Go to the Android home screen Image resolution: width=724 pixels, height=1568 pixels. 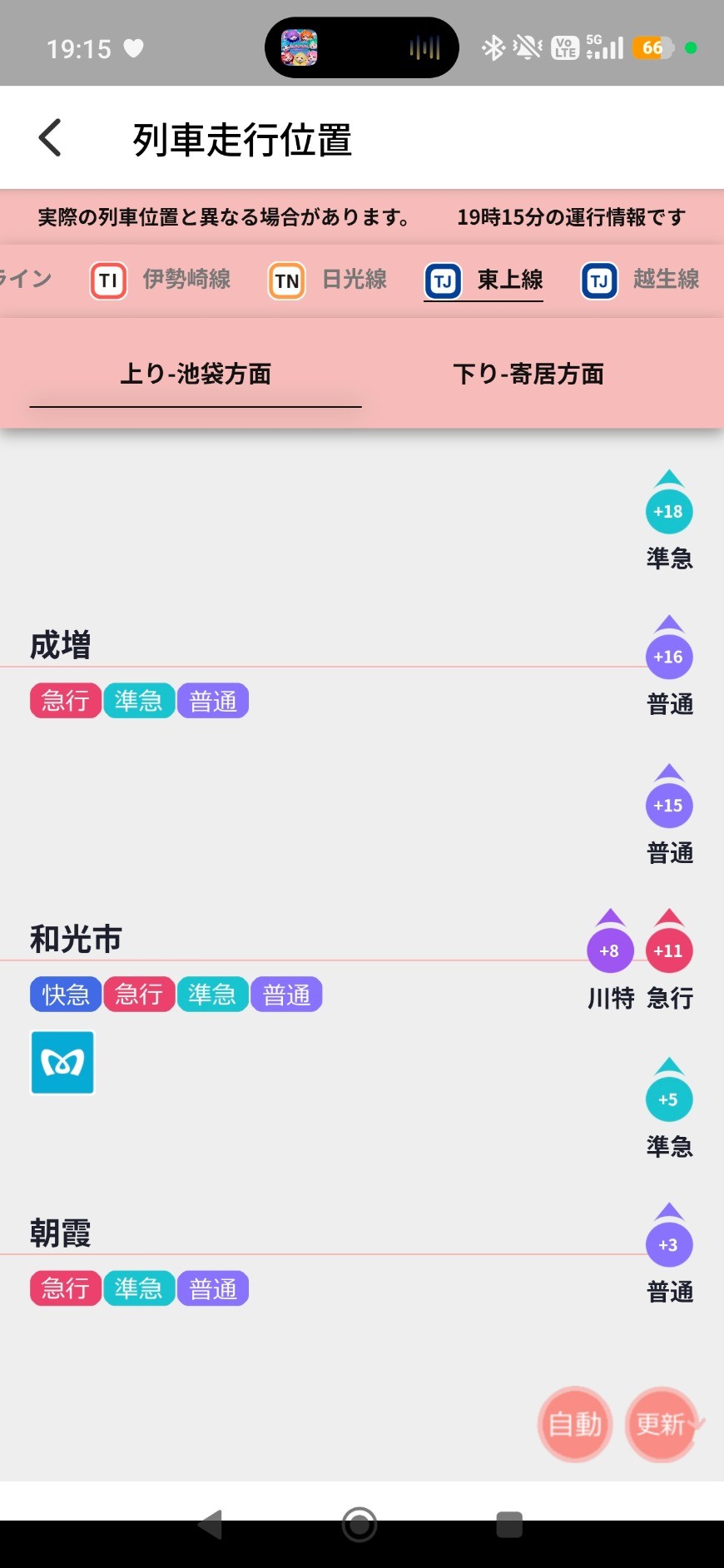360,1525
